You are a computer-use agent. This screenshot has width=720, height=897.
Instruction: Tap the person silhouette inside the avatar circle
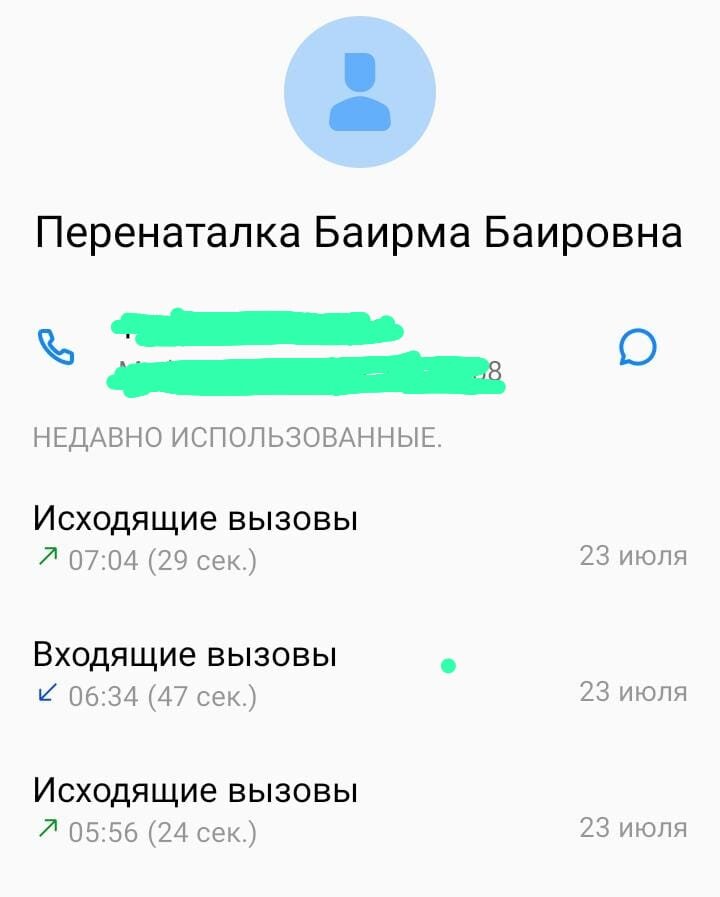360,88
